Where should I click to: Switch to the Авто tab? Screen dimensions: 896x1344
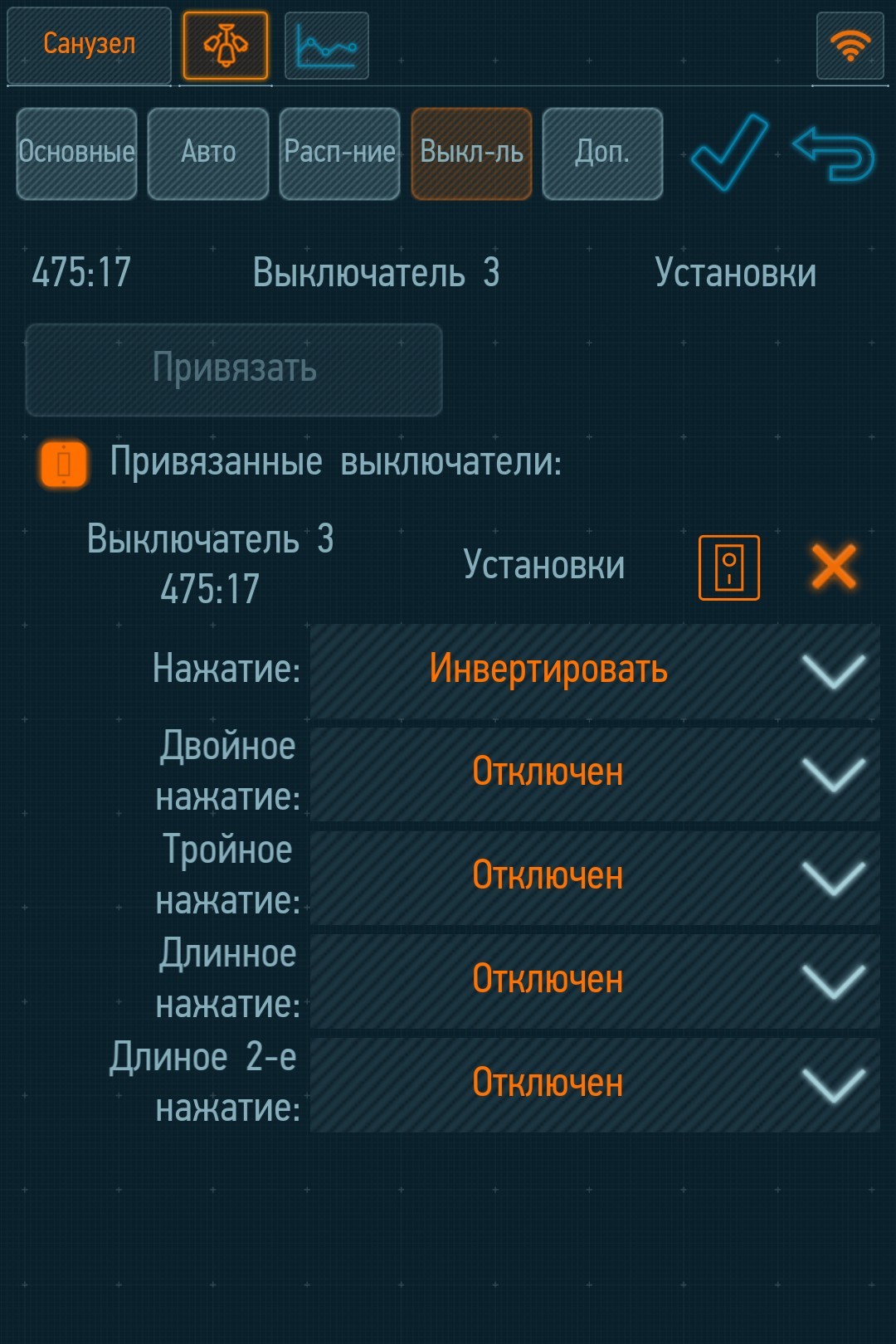tap(208, 153)
